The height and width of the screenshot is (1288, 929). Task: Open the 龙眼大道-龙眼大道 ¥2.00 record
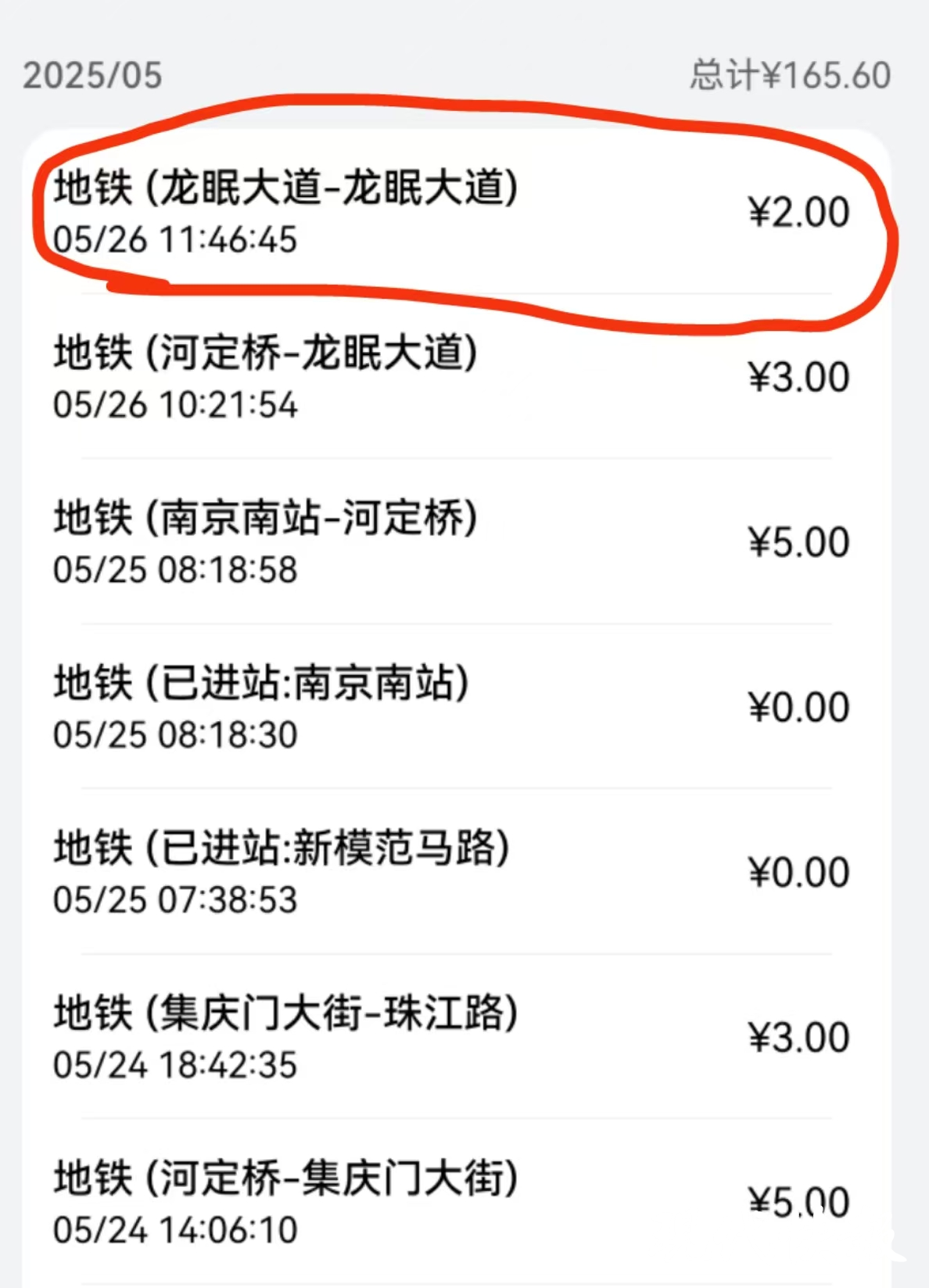[x=454, y=212]
